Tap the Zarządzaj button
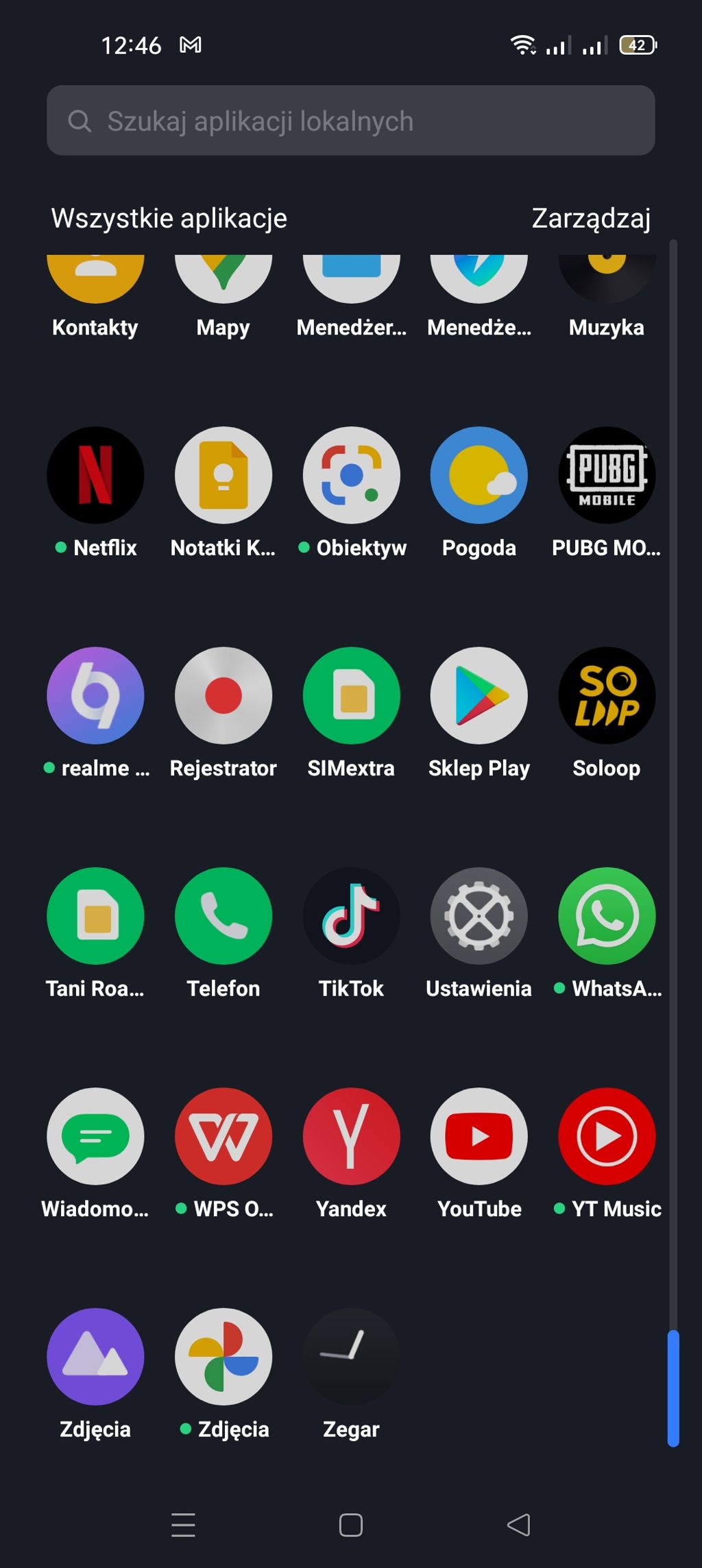Viewport: 702px width, 1568px height. (x=591, y=218)
